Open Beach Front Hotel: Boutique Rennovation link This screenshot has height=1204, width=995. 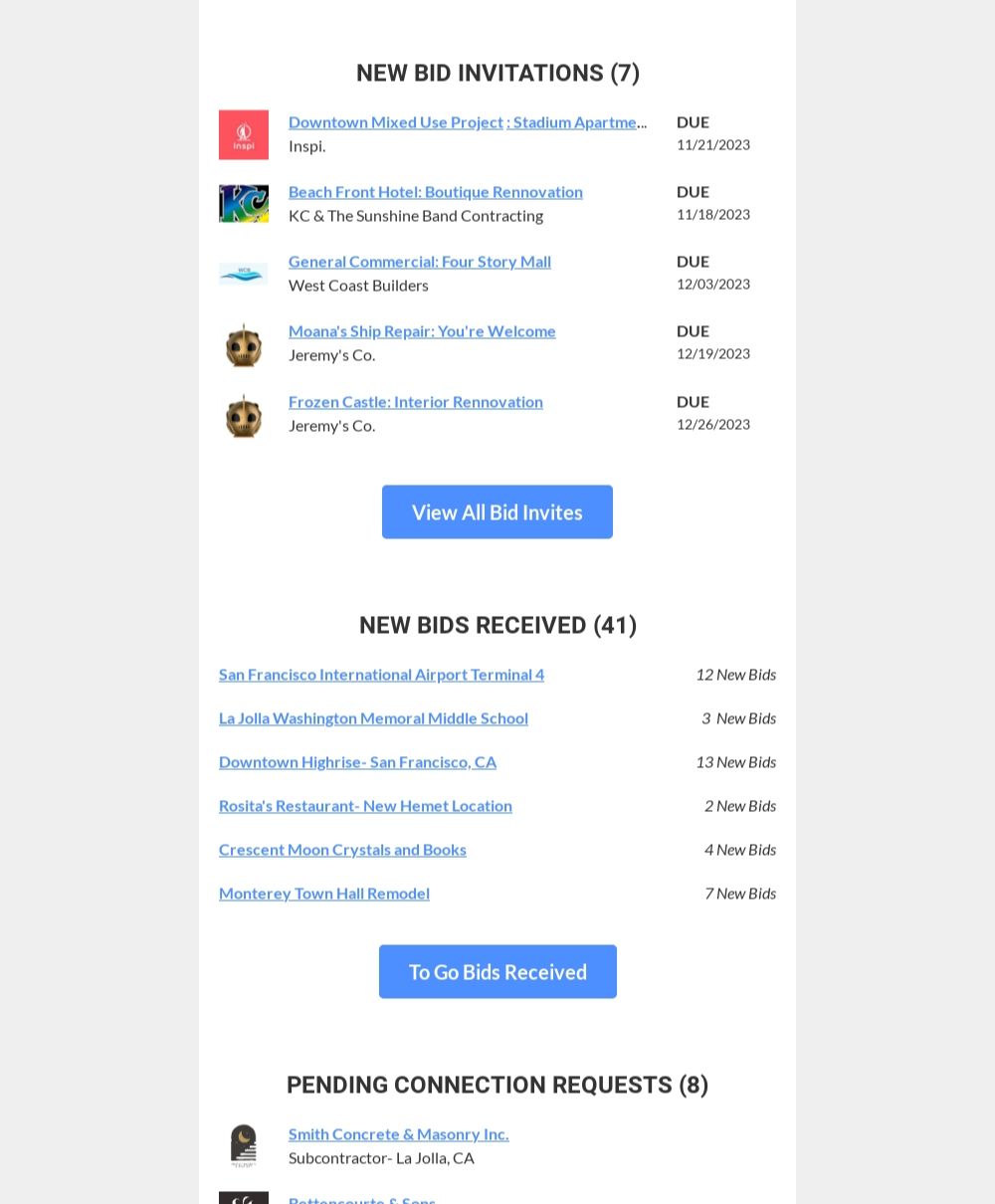(435, 192)
